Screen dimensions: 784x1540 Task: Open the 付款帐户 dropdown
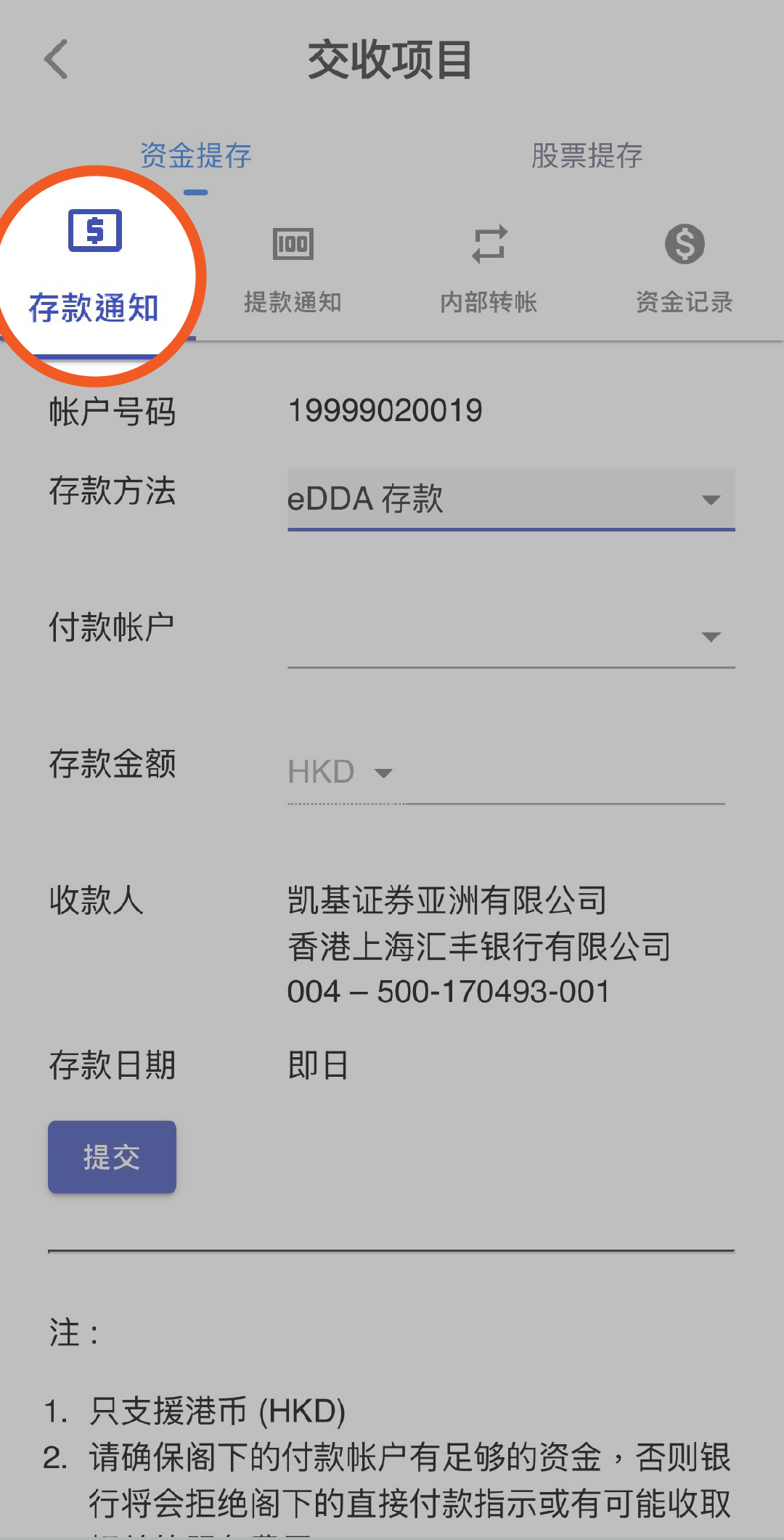(511, 637)
